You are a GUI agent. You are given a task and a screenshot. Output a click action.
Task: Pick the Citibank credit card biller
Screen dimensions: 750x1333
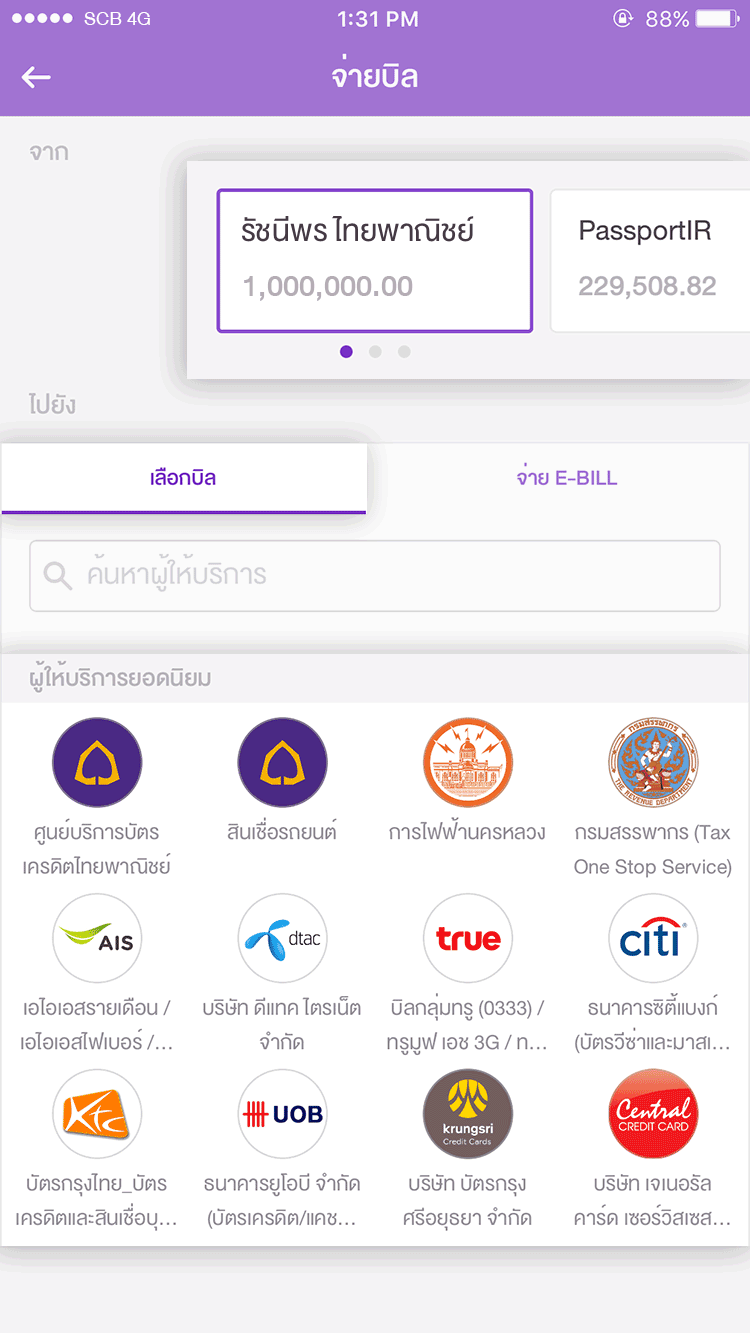tap(652, 939)
